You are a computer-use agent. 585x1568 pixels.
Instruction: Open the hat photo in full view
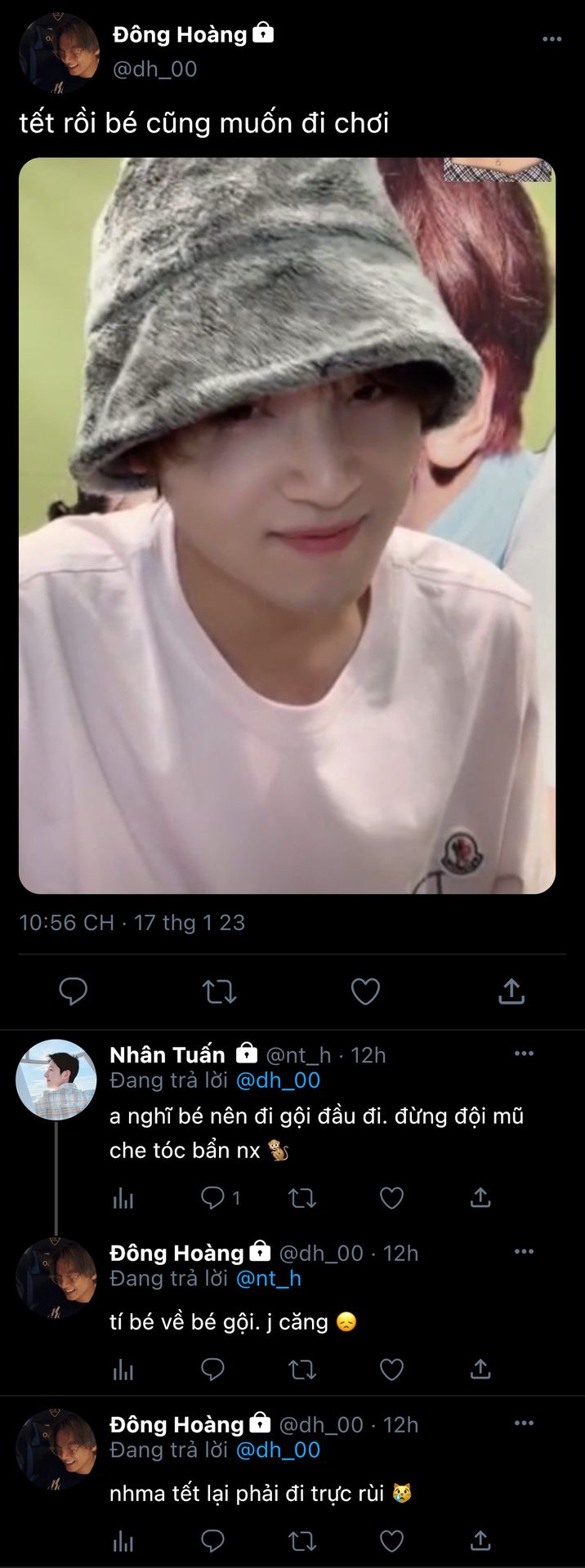tap(287, 525)
